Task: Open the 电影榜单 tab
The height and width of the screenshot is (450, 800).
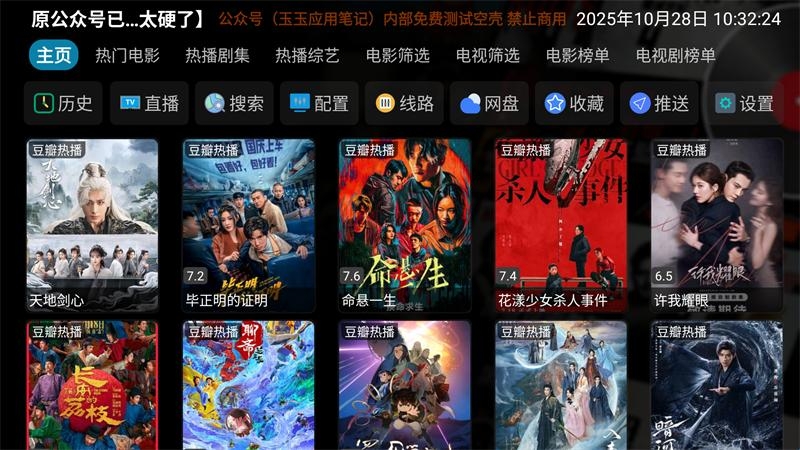Action: coord(577,55)
